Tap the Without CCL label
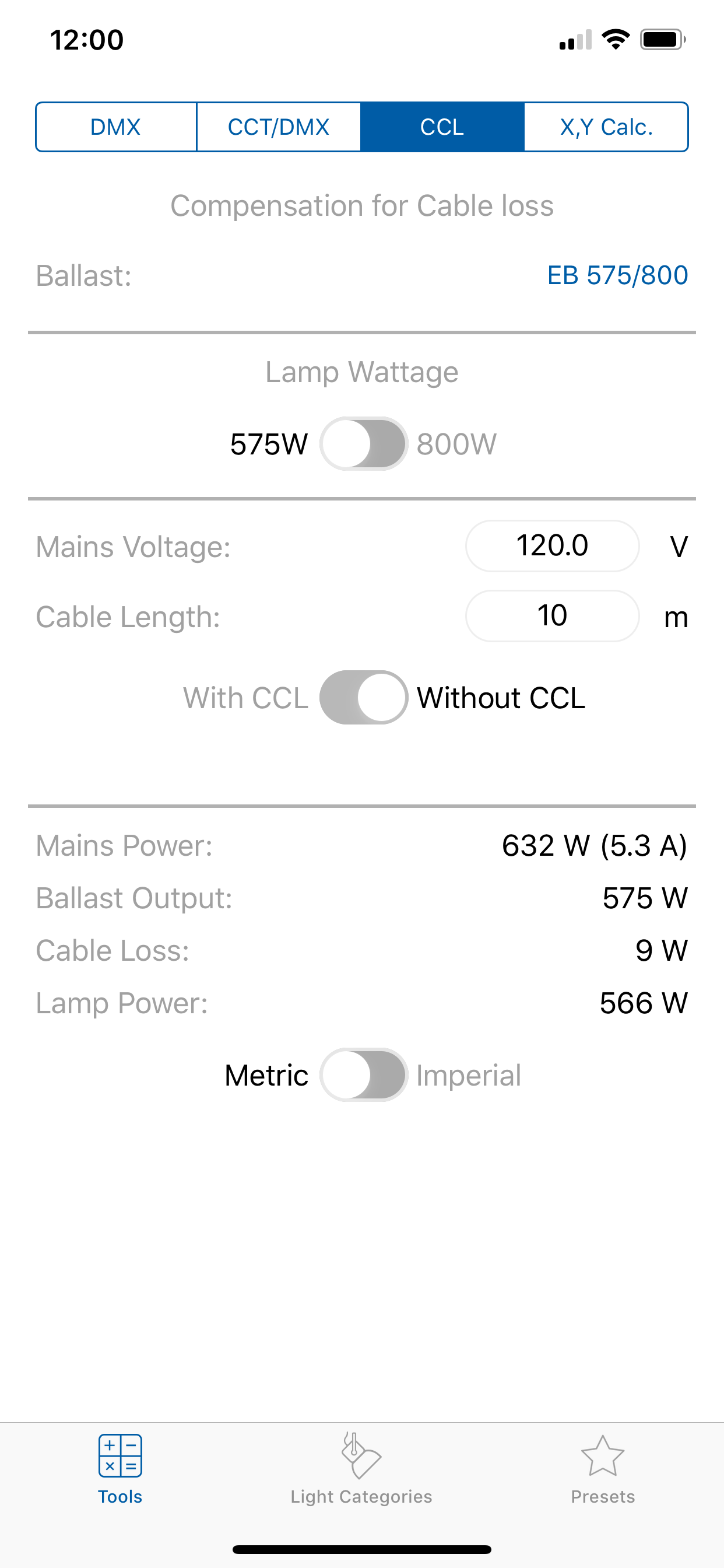Image resolution: width=724 pixels, height=1568 pixels. tap(500, 698)
